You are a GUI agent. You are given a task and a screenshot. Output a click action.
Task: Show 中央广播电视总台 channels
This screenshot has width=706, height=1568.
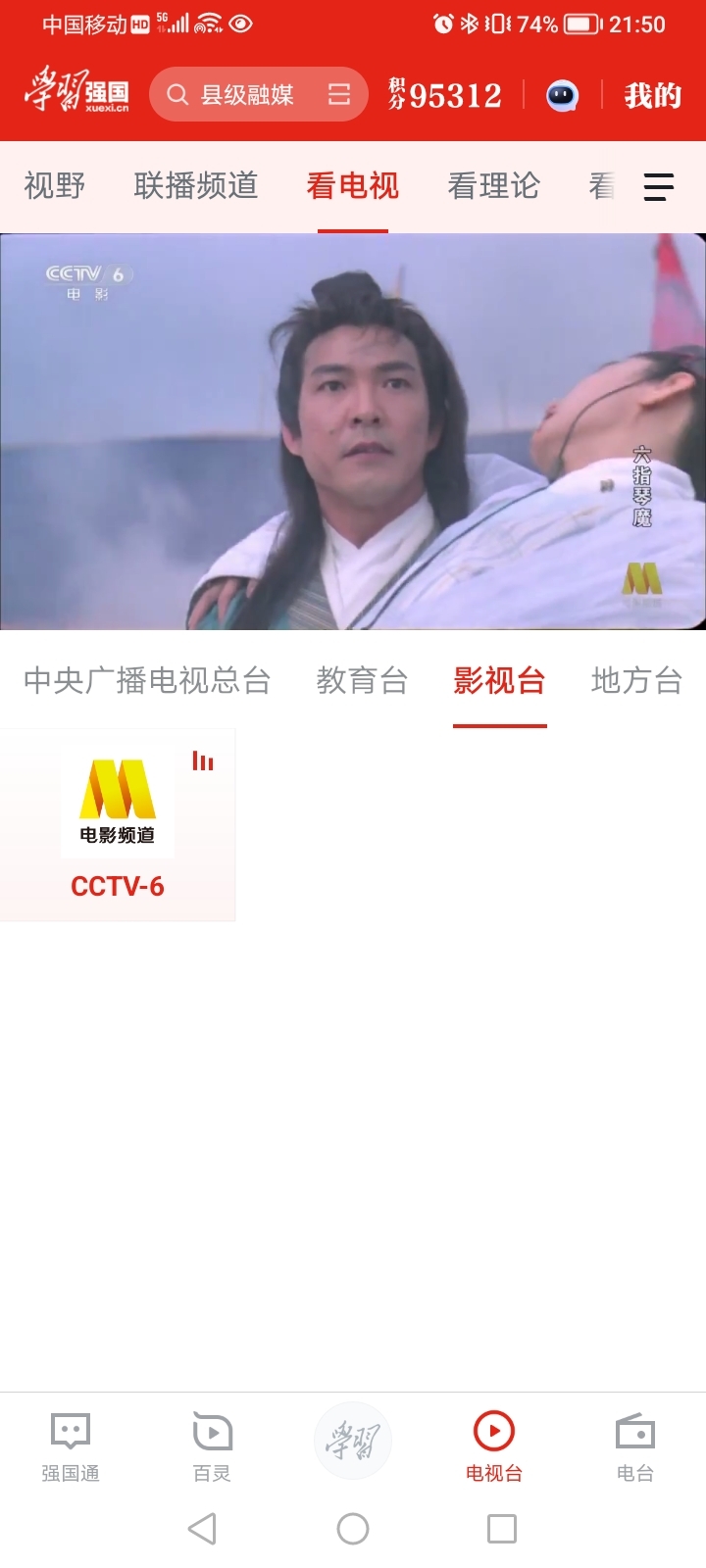pyautogui.click(x=147, y=681)
